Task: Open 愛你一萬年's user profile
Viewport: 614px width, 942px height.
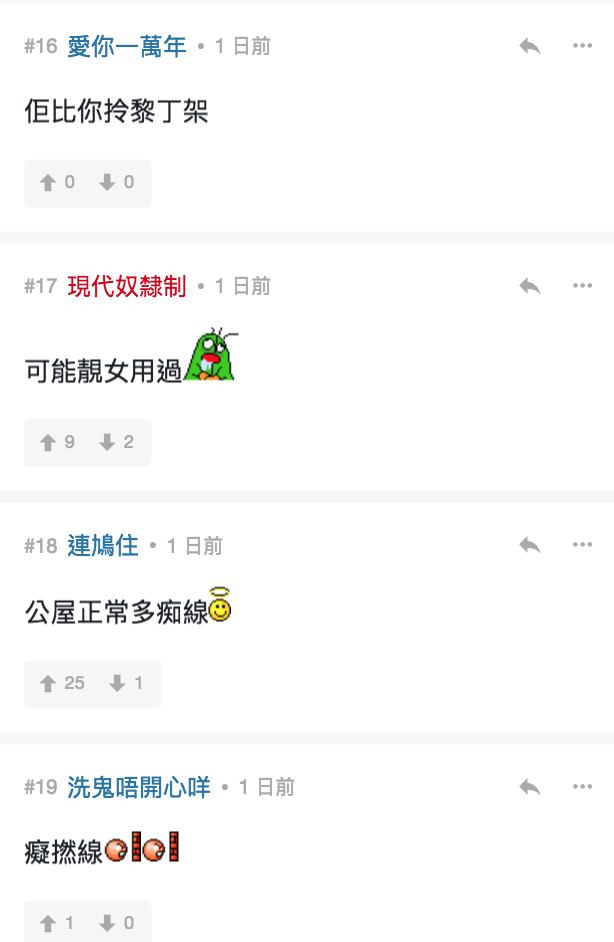Action: [126, 46]
